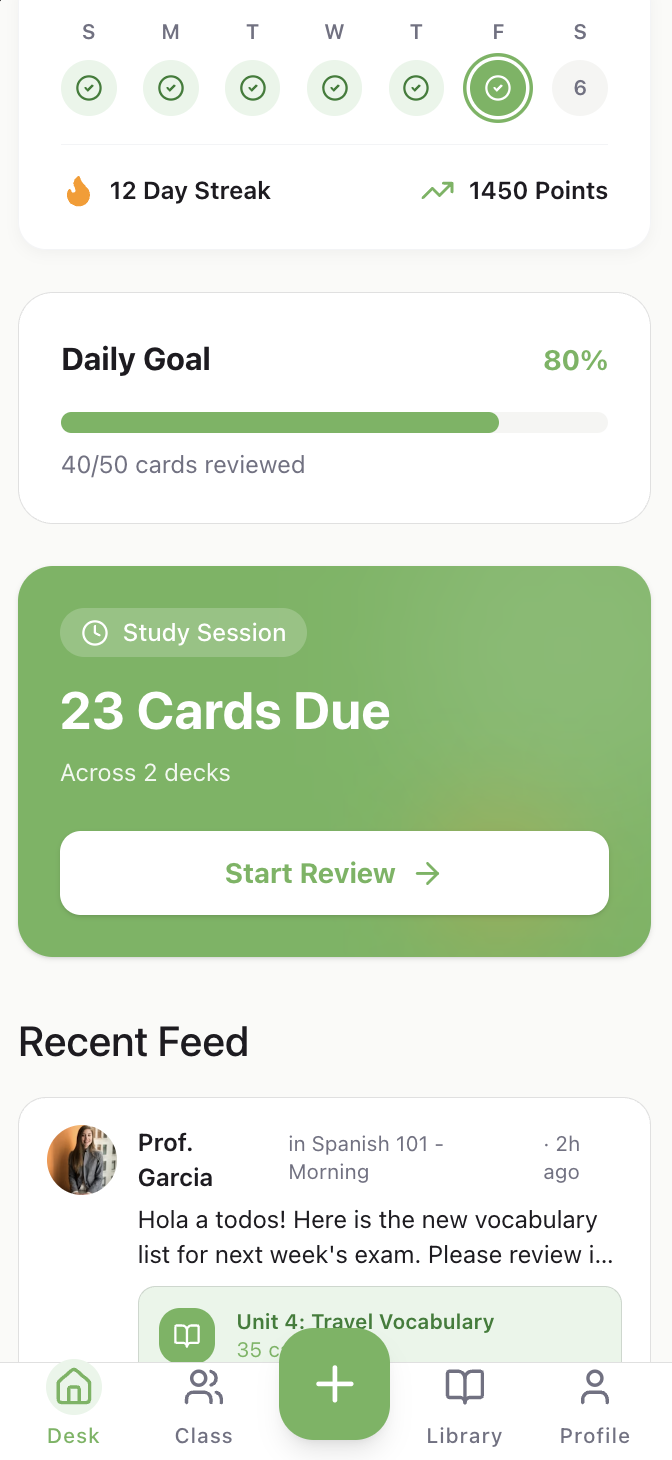This screenshot has height=1460, width=672.
Task: Switch to the Class tab
Action: (x=204, y=1406)
